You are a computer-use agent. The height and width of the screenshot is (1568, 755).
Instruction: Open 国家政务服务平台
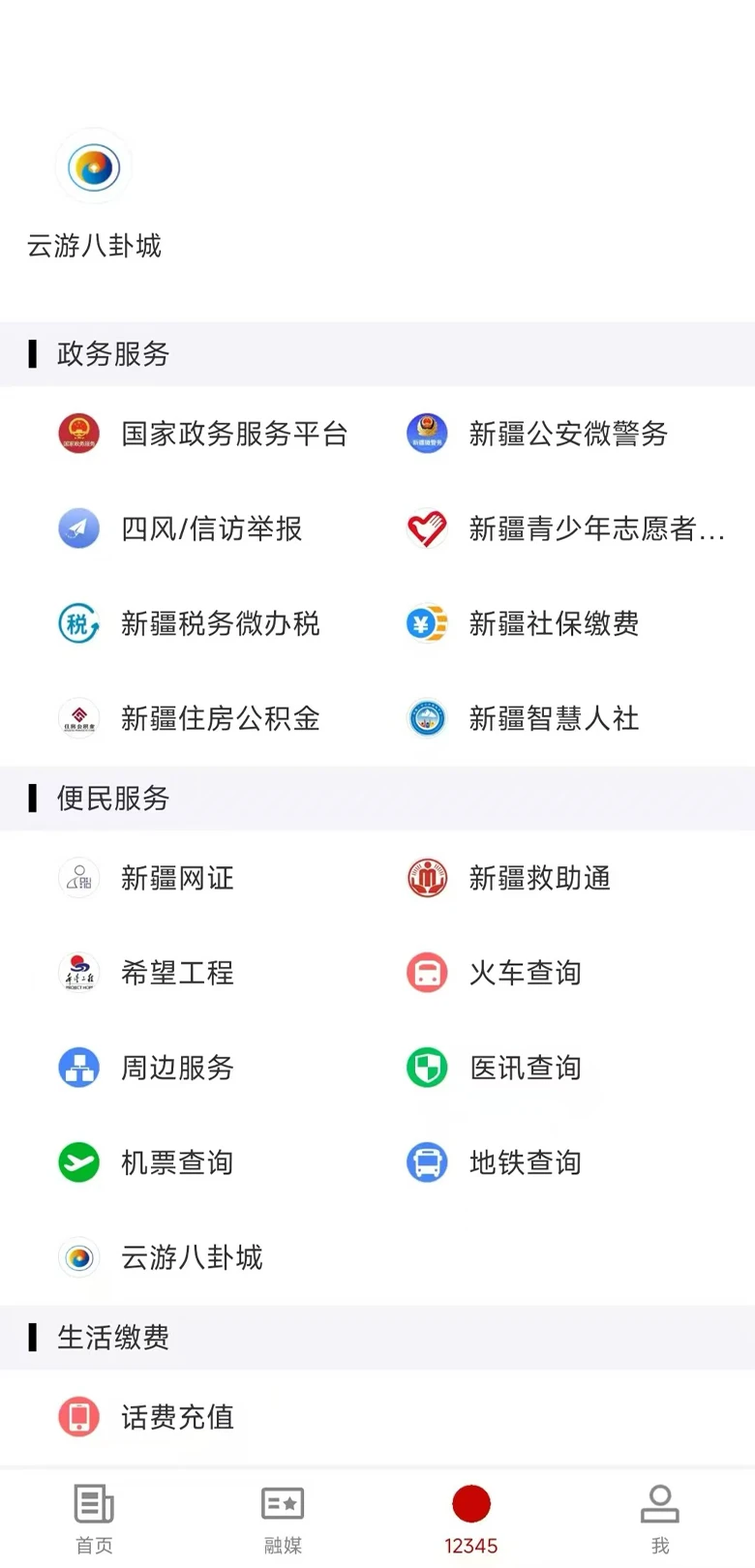(203, 434)
